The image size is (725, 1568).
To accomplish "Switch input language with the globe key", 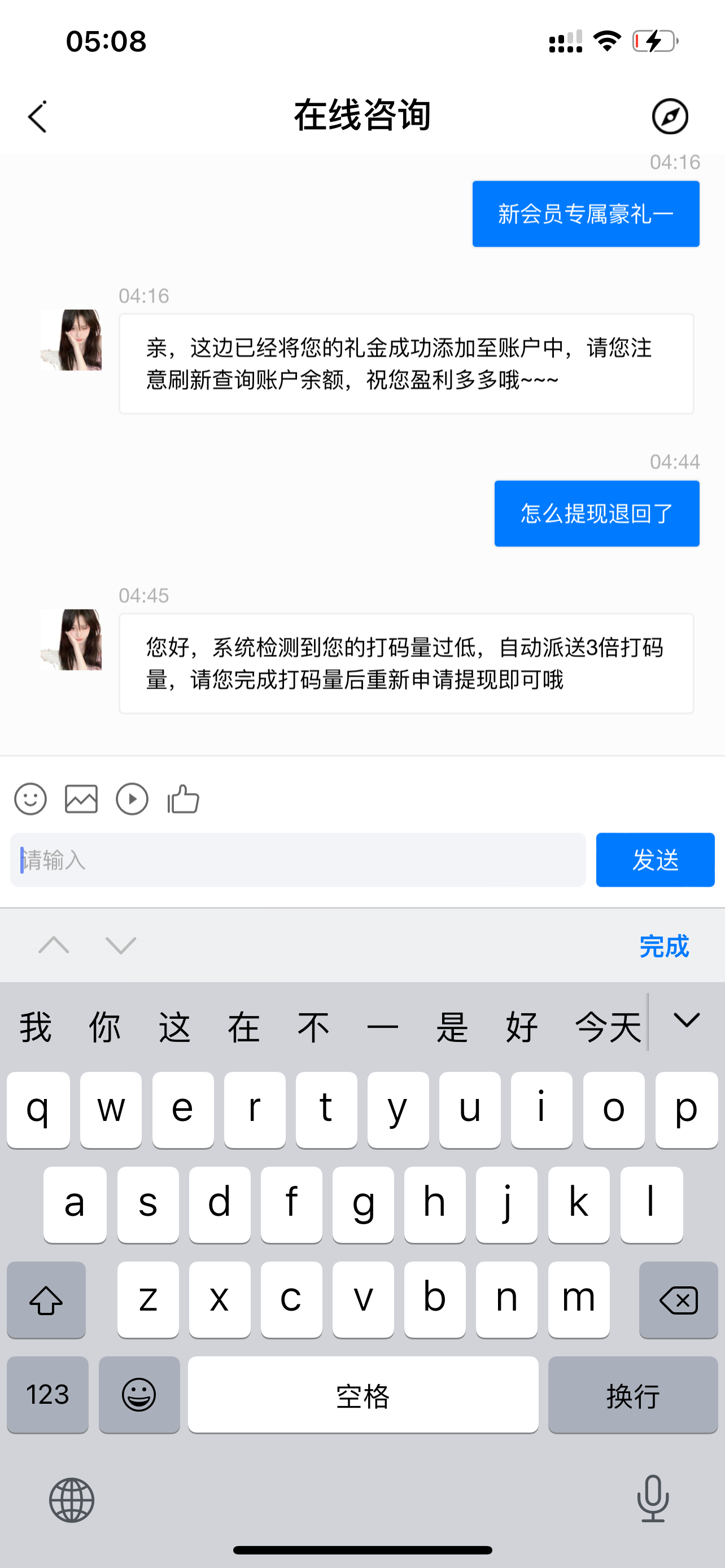I will tap(72, 1500).
